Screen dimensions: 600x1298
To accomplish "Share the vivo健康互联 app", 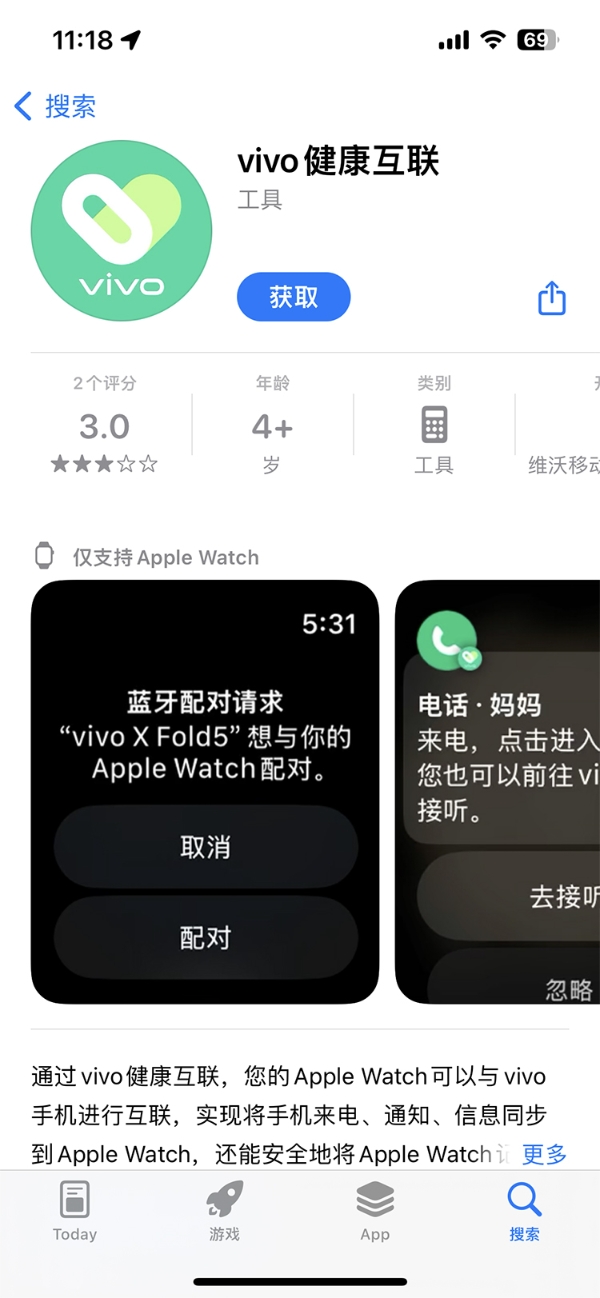I will (552, 298).
